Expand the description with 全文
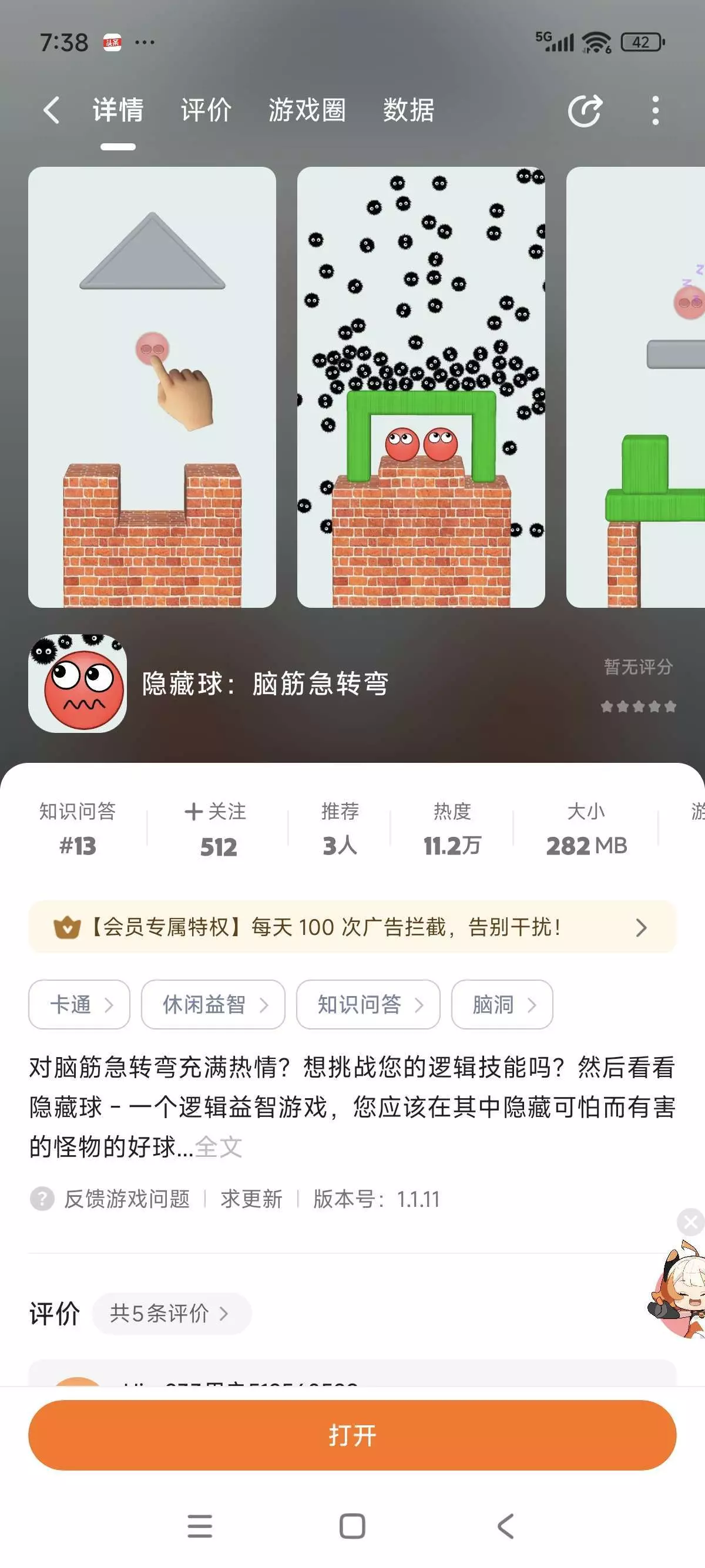 pos(219,1147)
